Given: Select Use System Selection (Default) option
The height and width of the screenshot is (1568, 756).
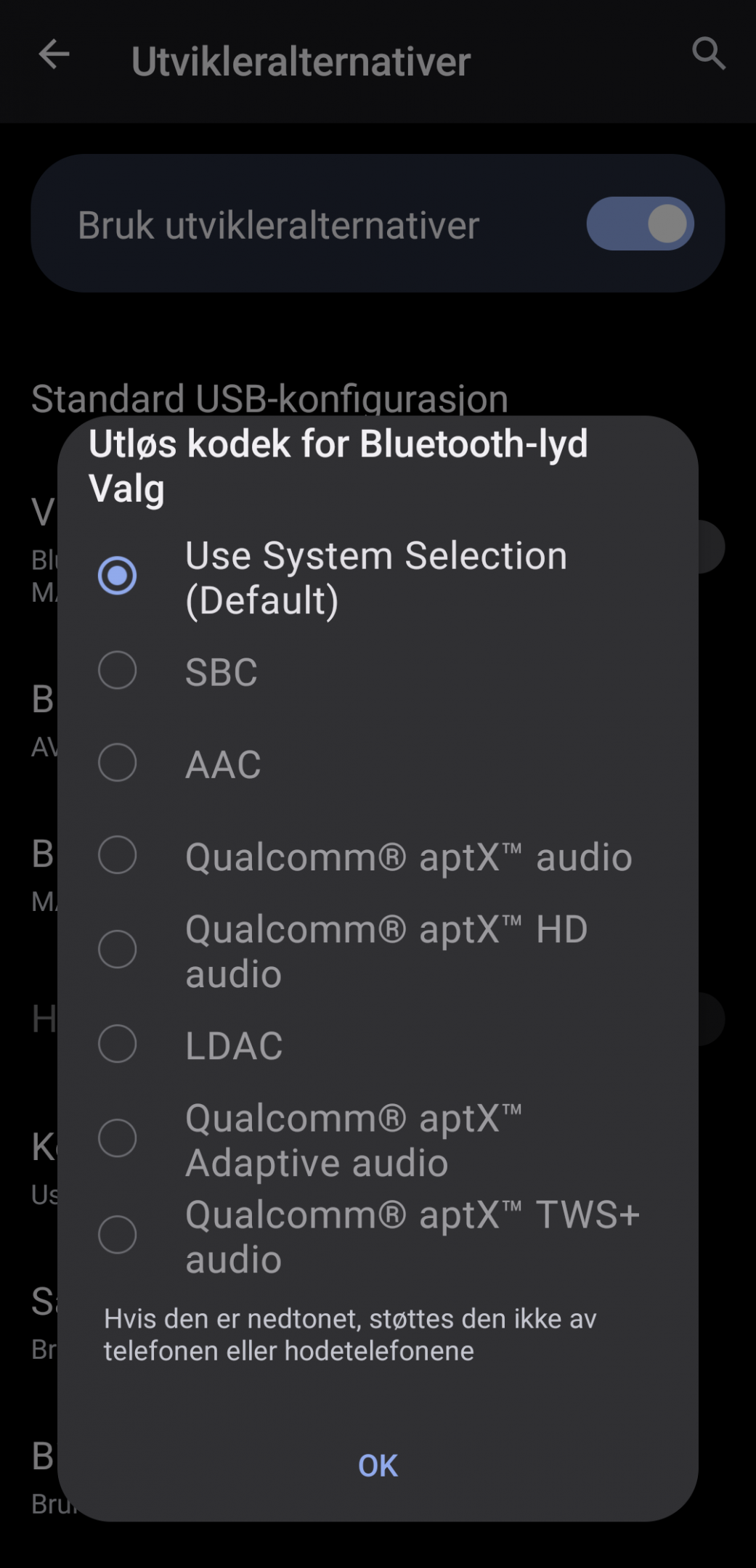Looking at the screenshot, I should coord(378,577).
